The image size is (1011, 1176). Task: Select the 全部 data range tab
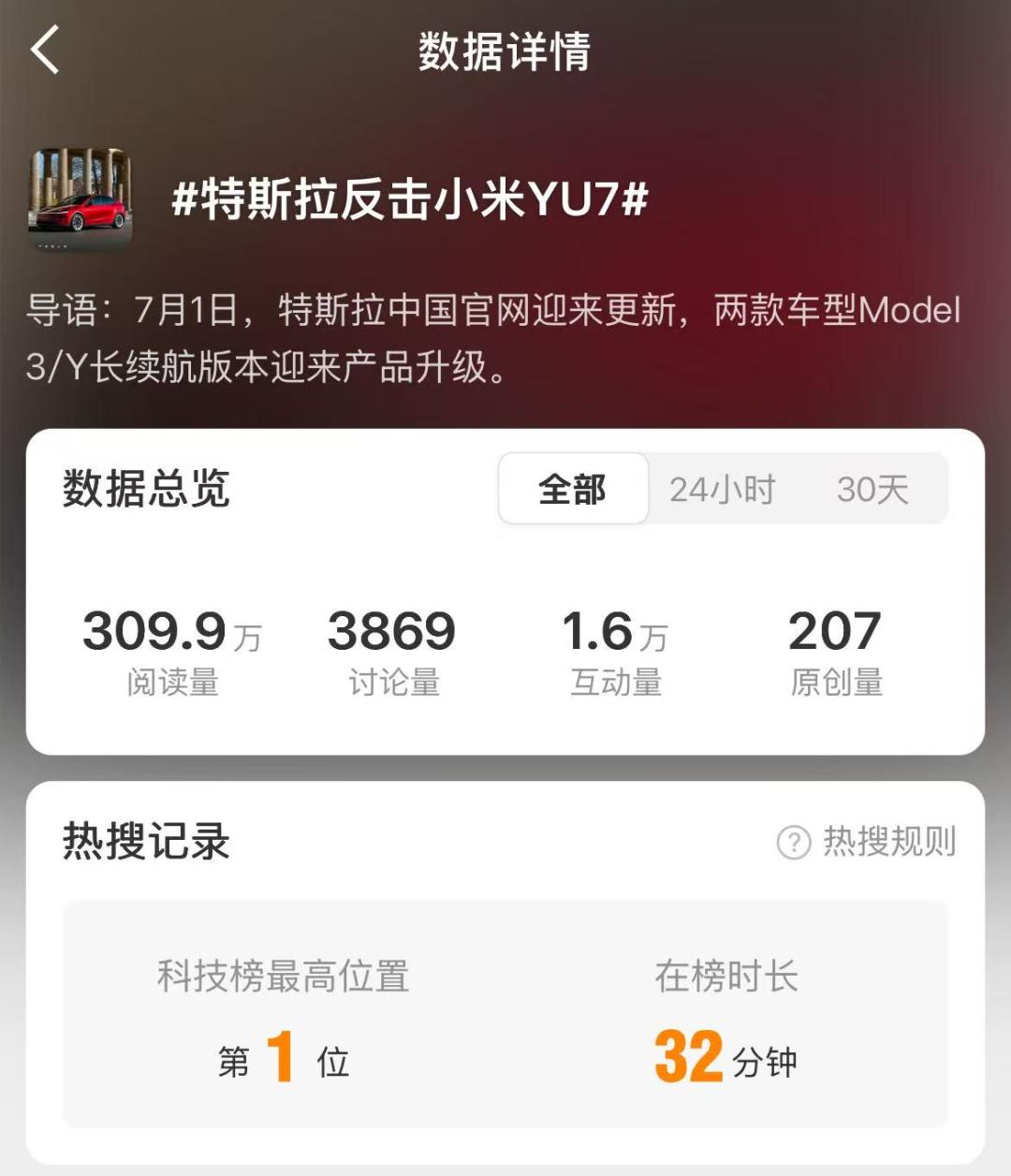pyautogui.click(x=573, y=489)
